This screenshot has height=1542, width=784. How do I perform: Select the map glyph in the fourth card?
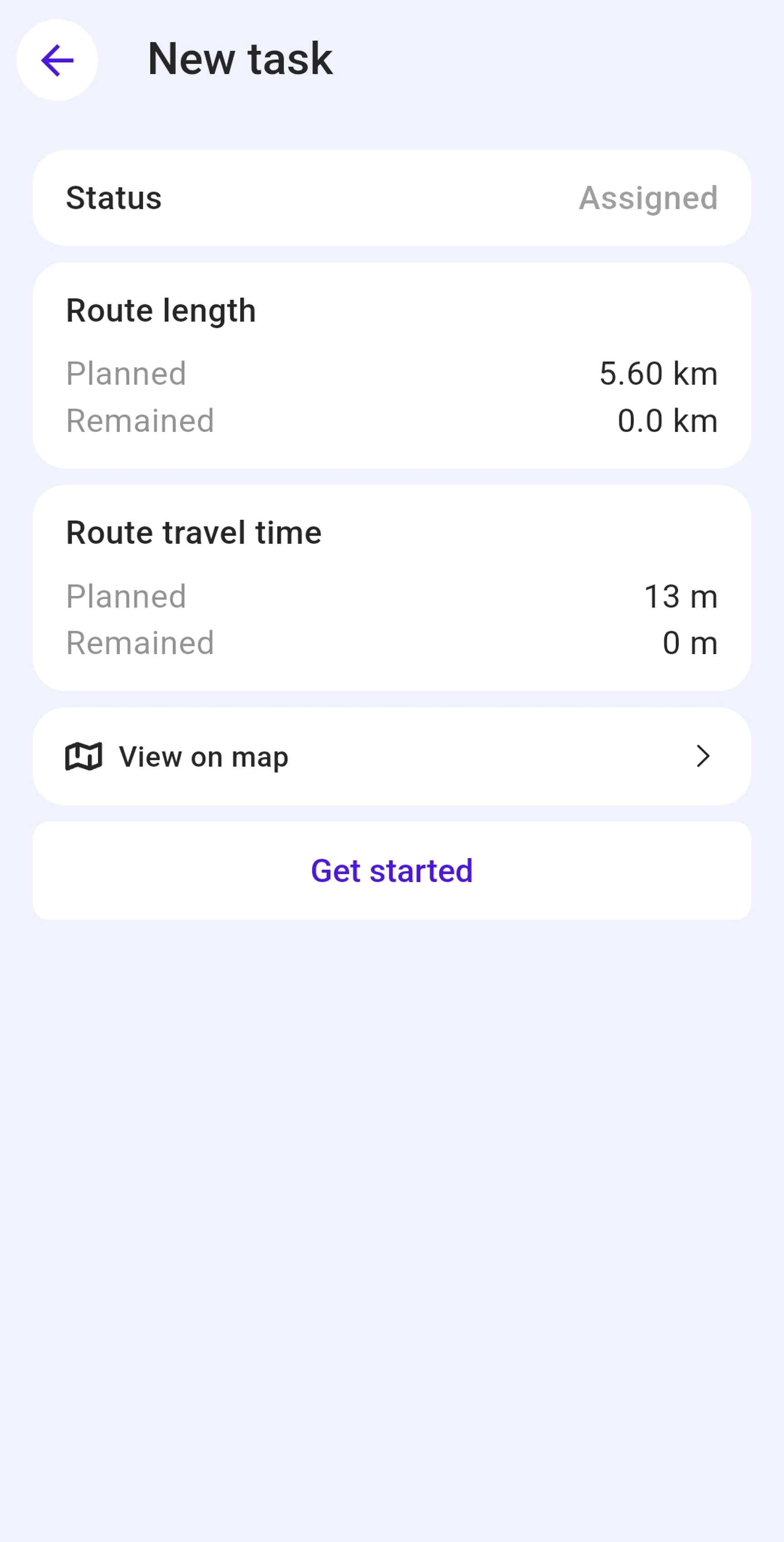84,756
